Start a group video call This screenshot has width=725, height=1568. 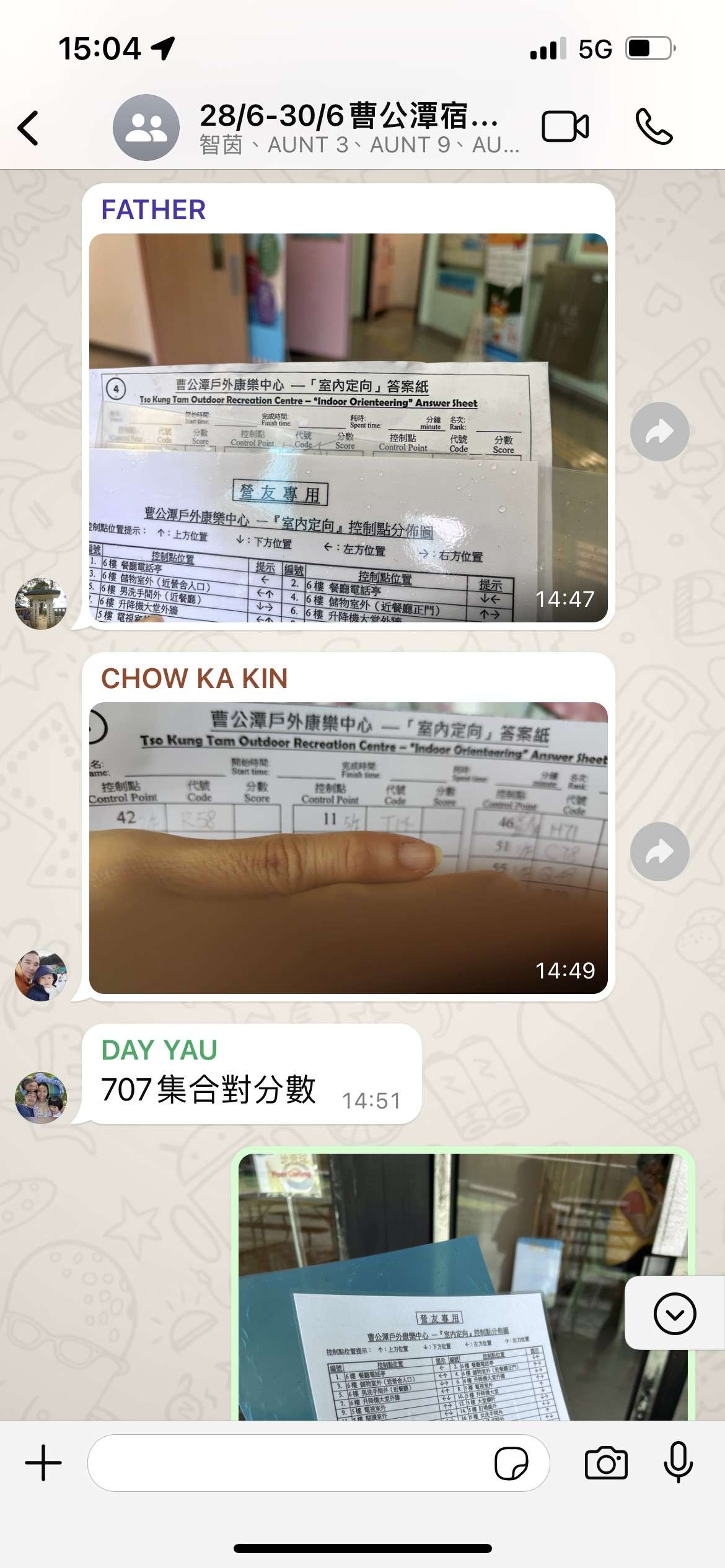(x=565, y=127)
